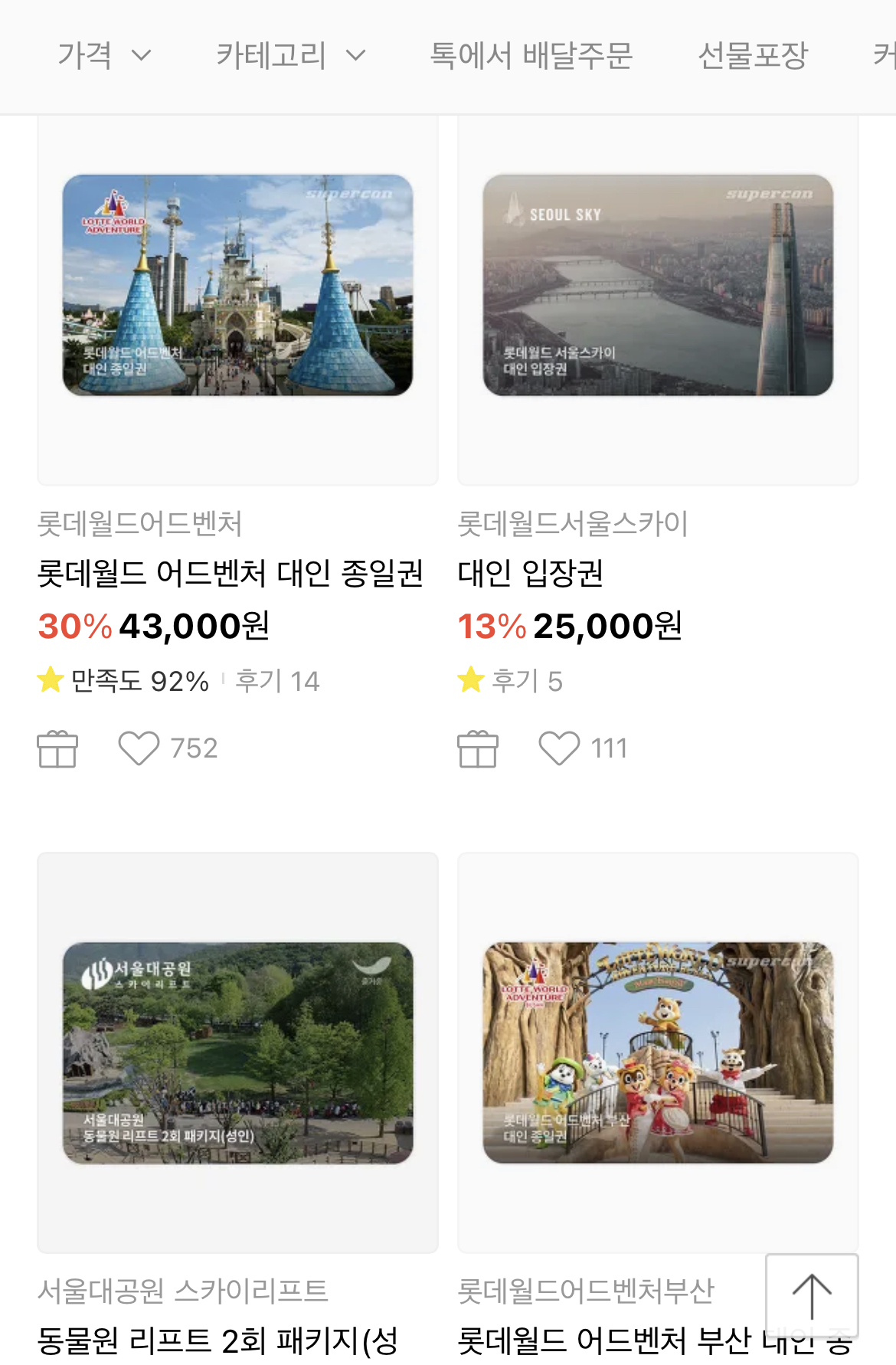Add 서울스카이 대인 입장권 to wishlist
This screenshot has height=1365, width=896.
click(559, 748)
